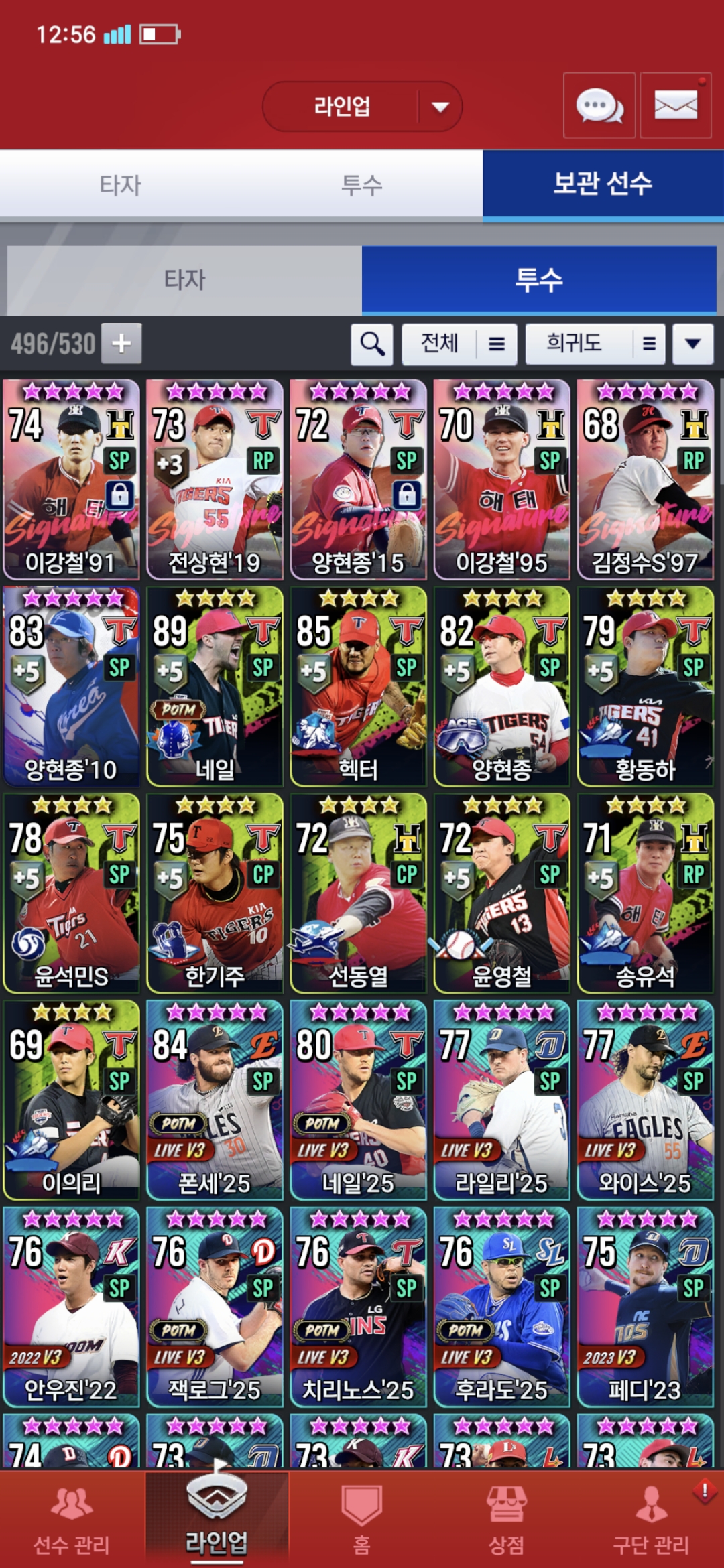Viewport: 724px width, 1568px height.
Task: Open the mailbox envelope icon
Action: tap(675, 106)
